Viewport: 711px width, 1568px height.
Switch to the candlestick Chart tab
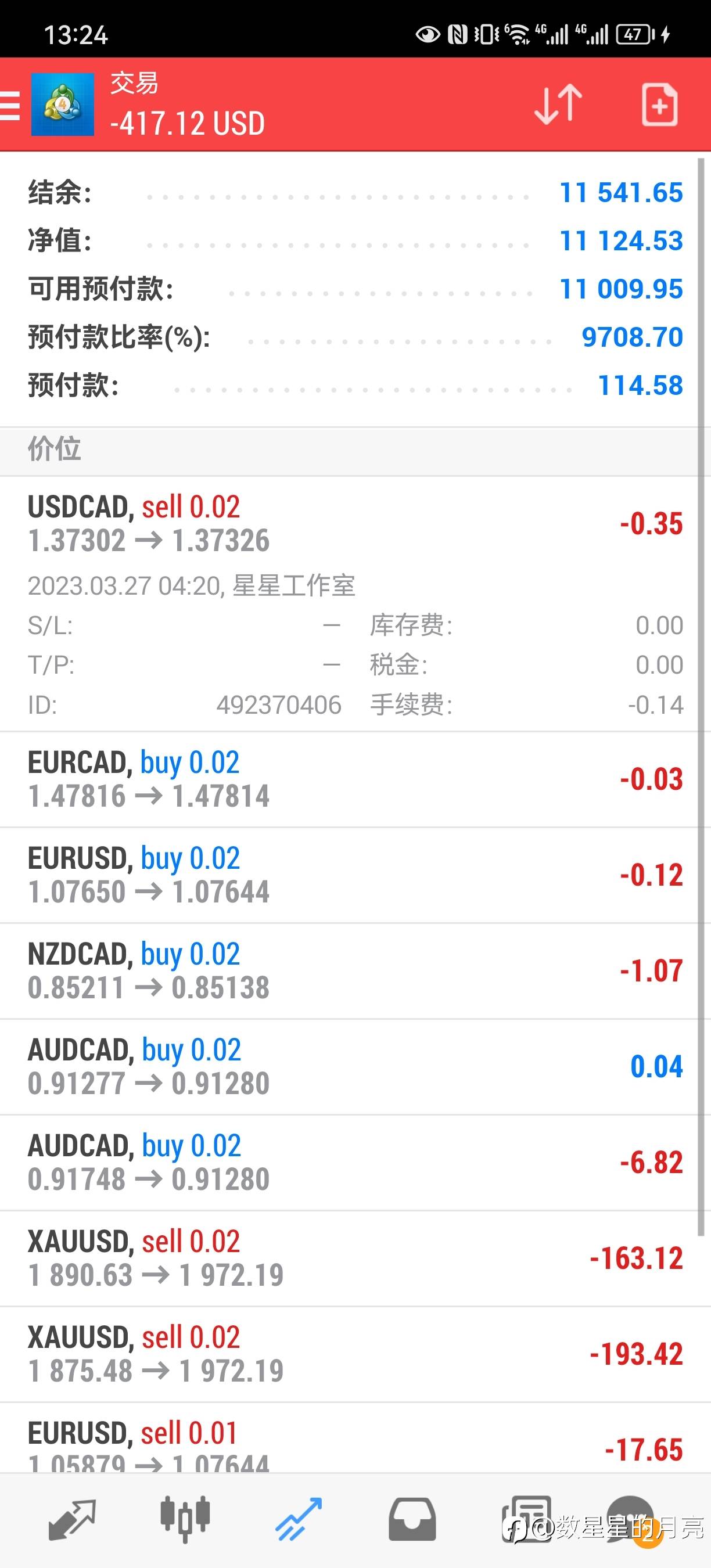pos(185,1519)
